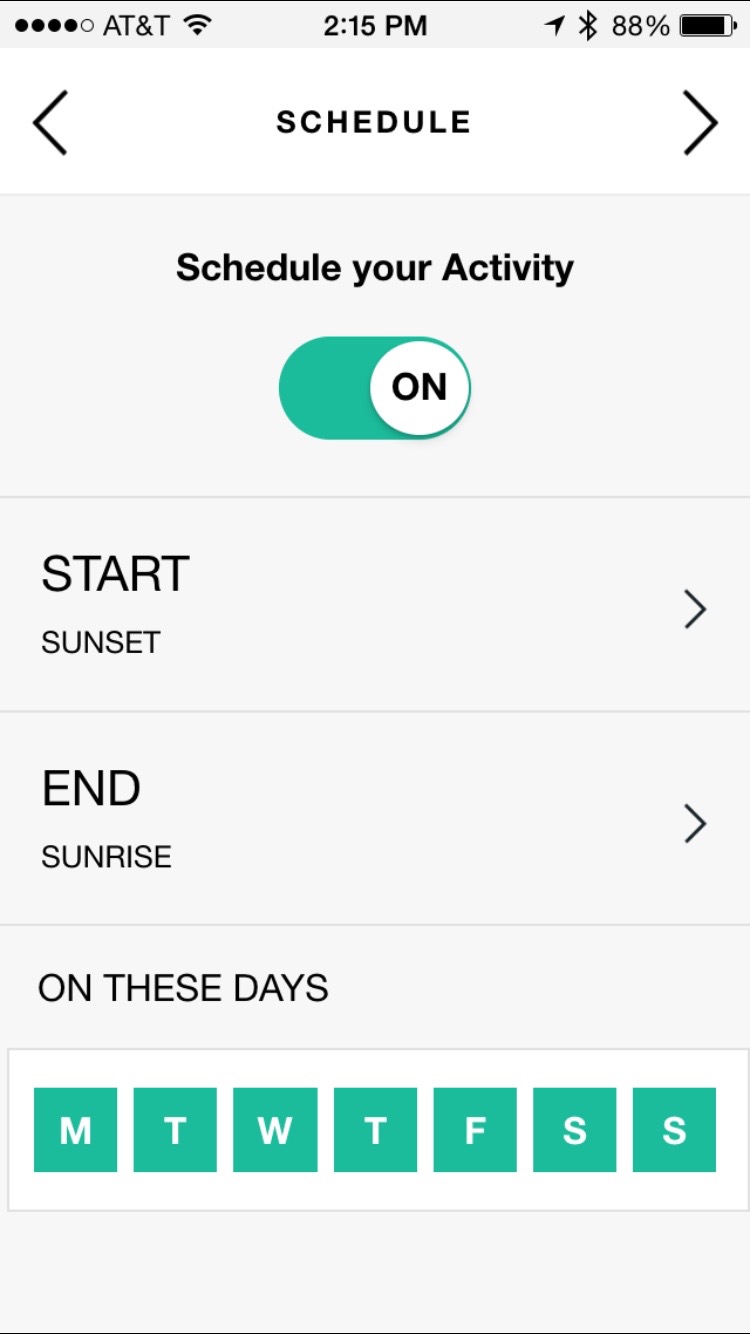
Task: Go back using the left arrow
Action: pyautogui.click(x=50, y=122)
